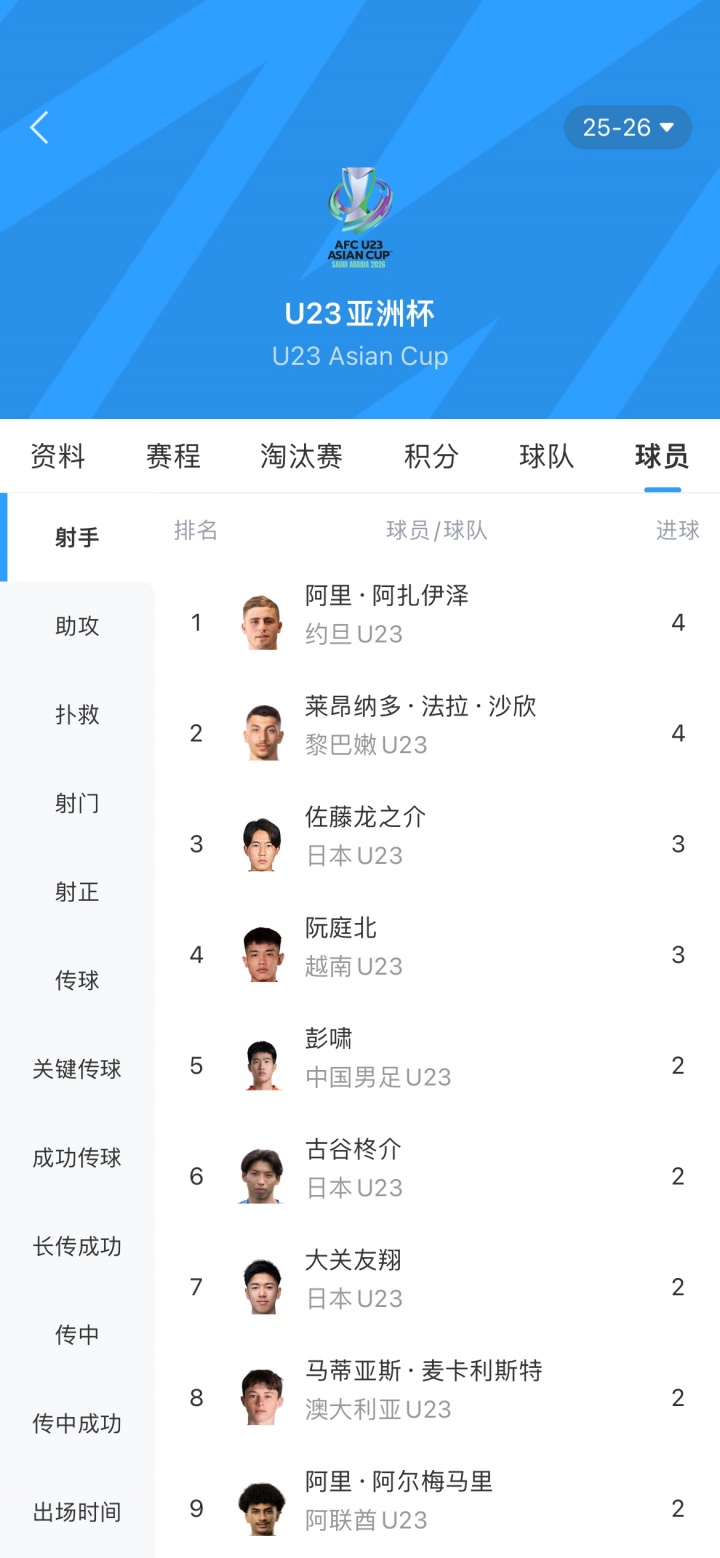The width and height of the screenshot is (720, 1558).
Task: Select 出场时间 at the sidebar bottom
Action: click(76, 1513)
